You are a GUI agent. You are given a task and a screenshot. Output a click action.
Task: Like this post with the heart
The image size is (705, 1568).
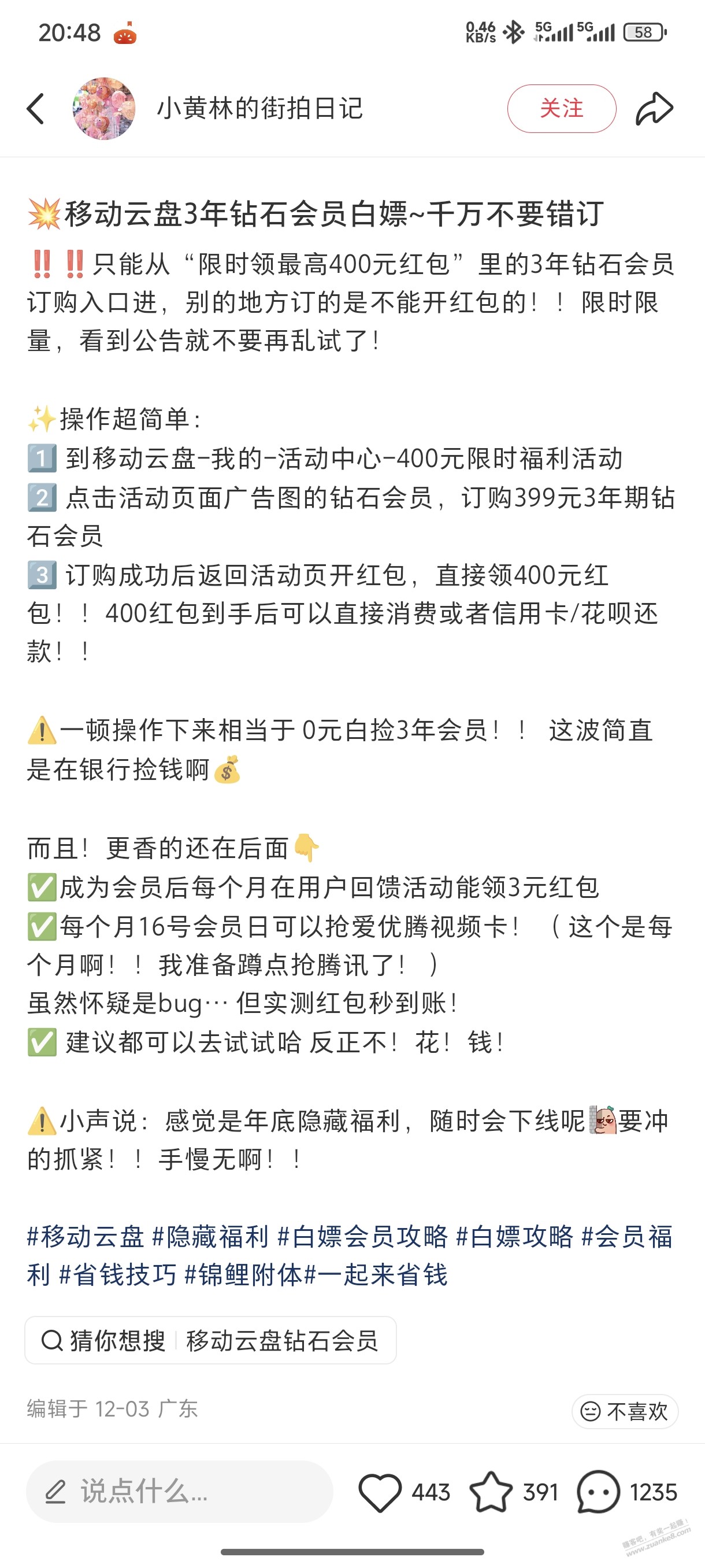[380, 1491]
